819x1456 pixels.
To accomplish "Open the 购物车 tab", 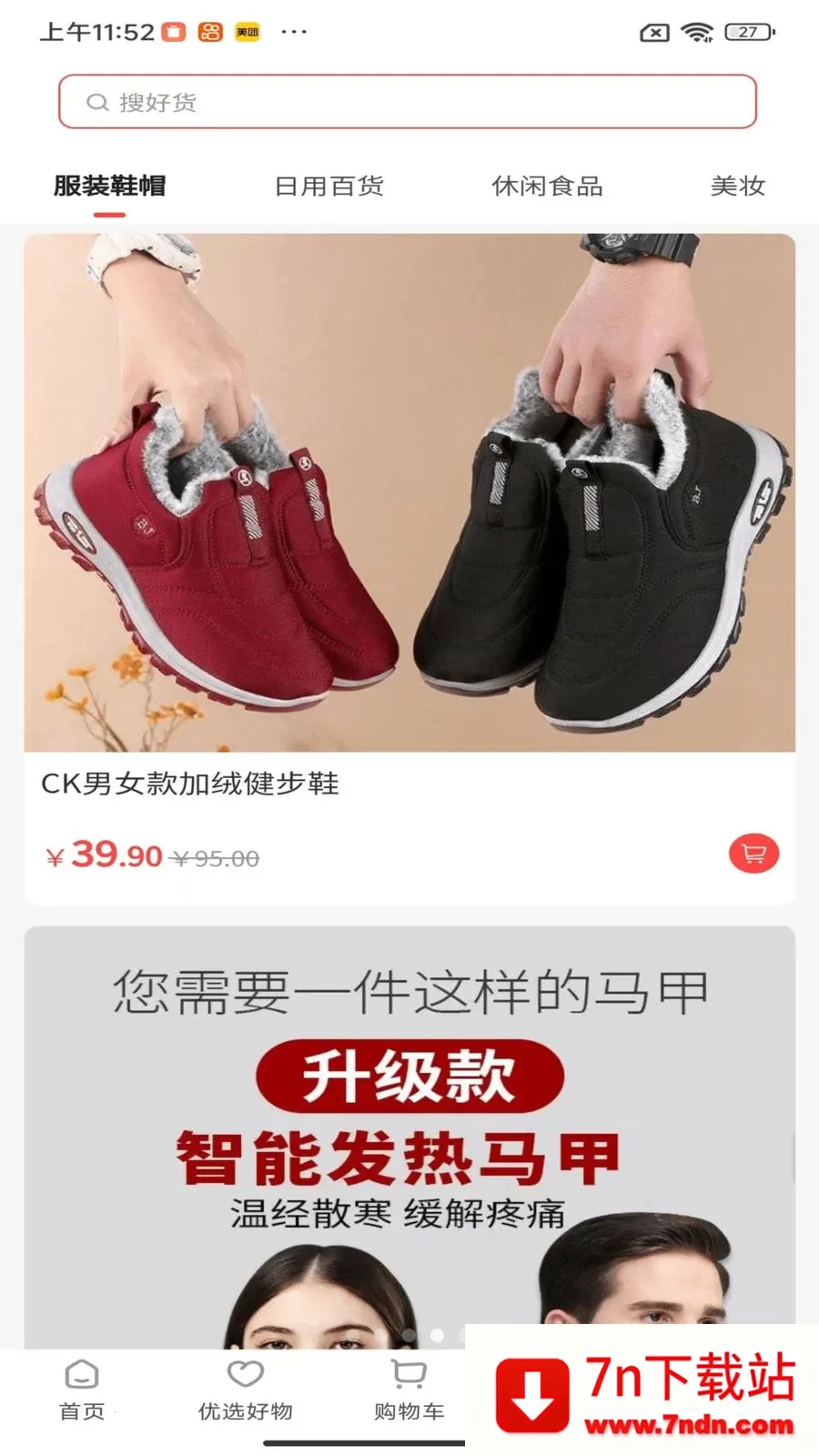I will 409,1390.
